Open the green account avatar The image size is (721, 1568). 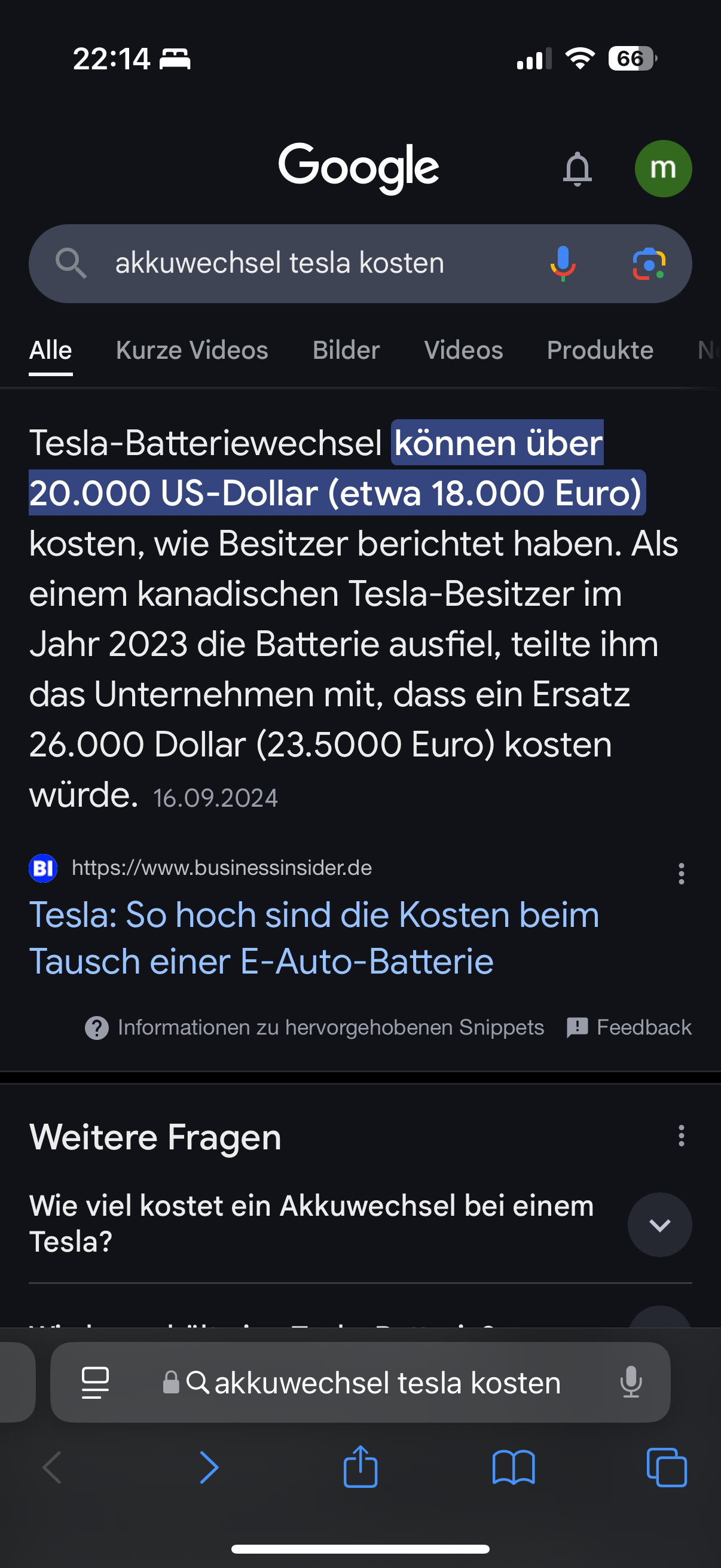(662, 169)
